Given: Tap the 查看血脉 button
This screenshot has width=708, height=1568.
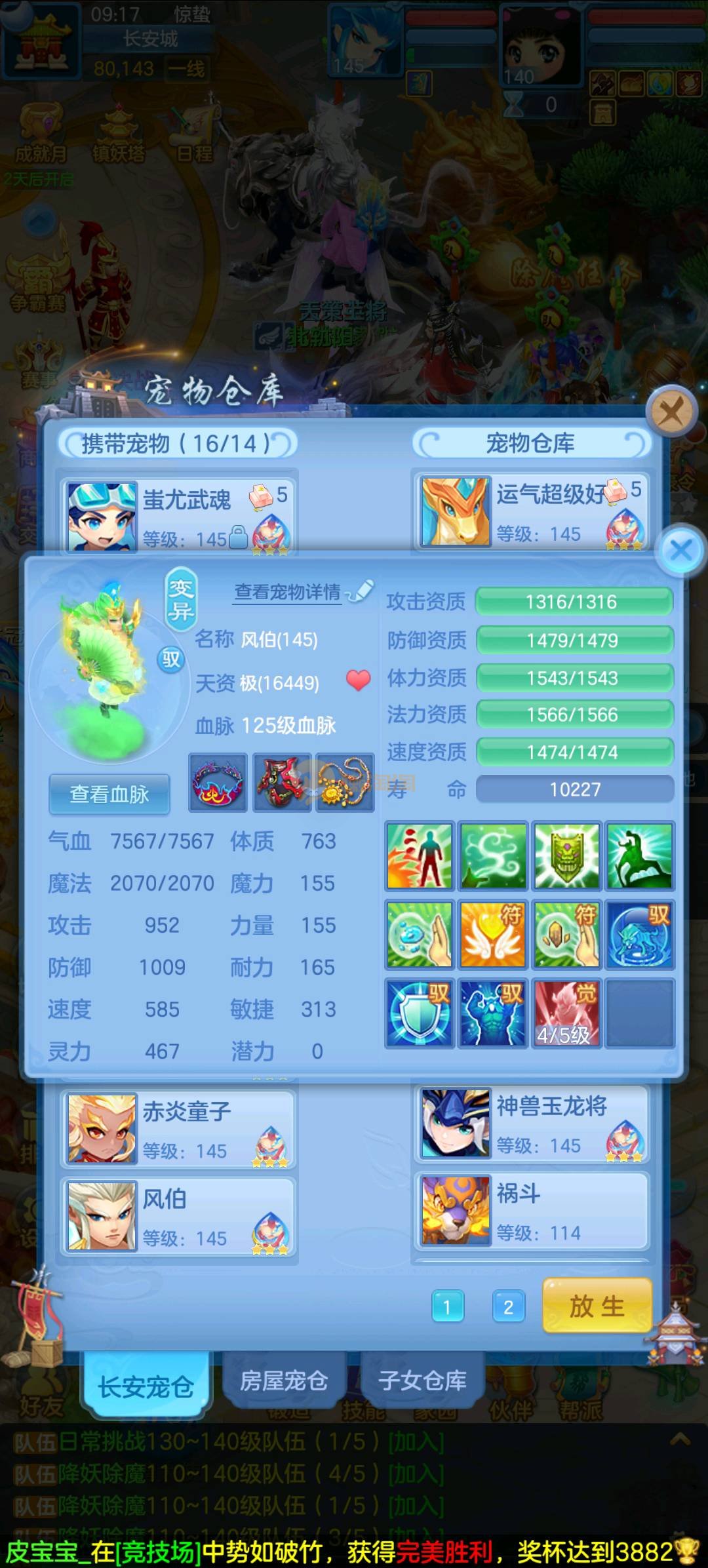Looking at the screenshot, I should click(x=109, y=794).
